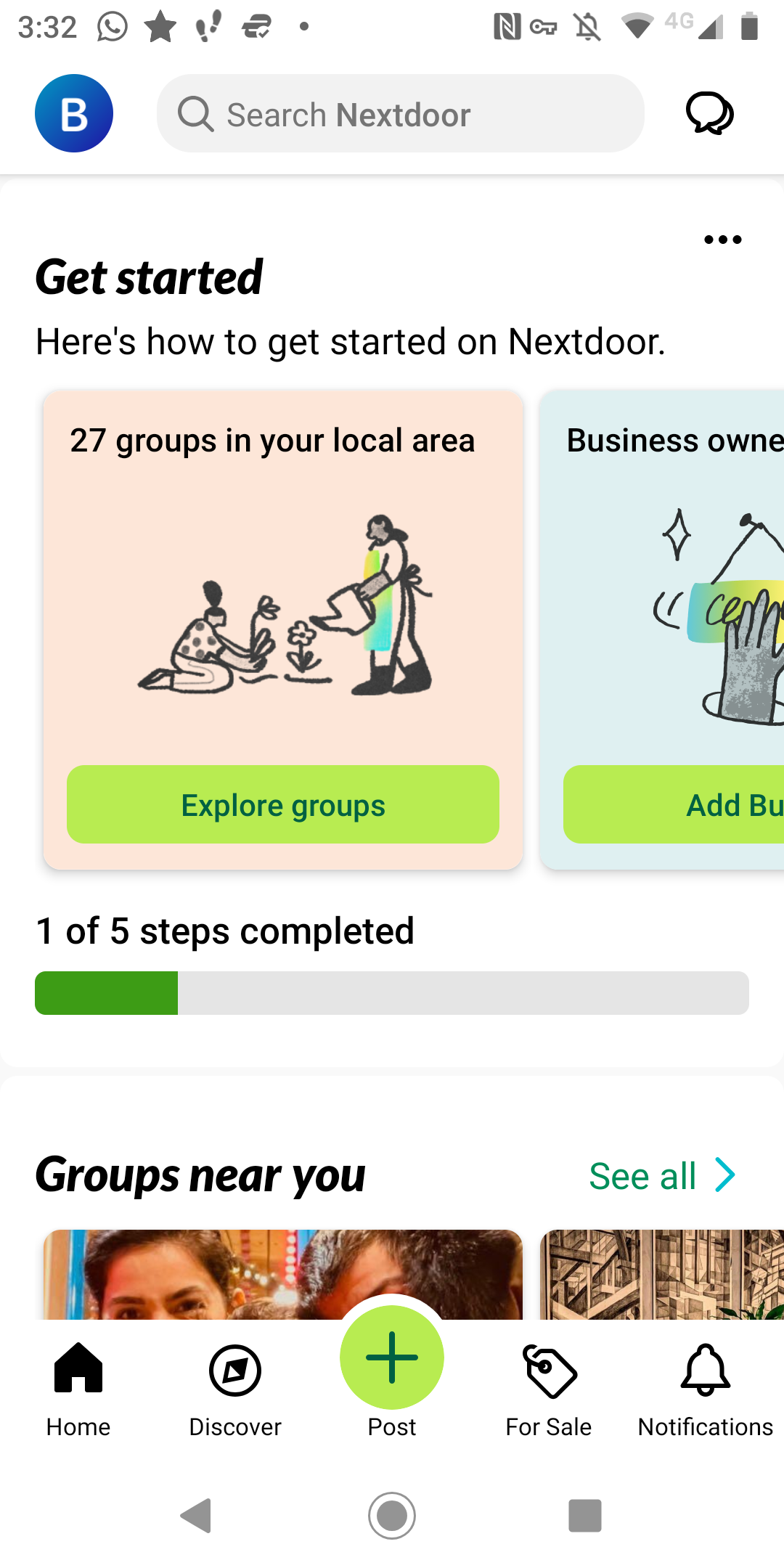This screenshot has width=784, height=1568.
Task: Tap the Search Nextdoor field
Action: [x=400, y=114]
